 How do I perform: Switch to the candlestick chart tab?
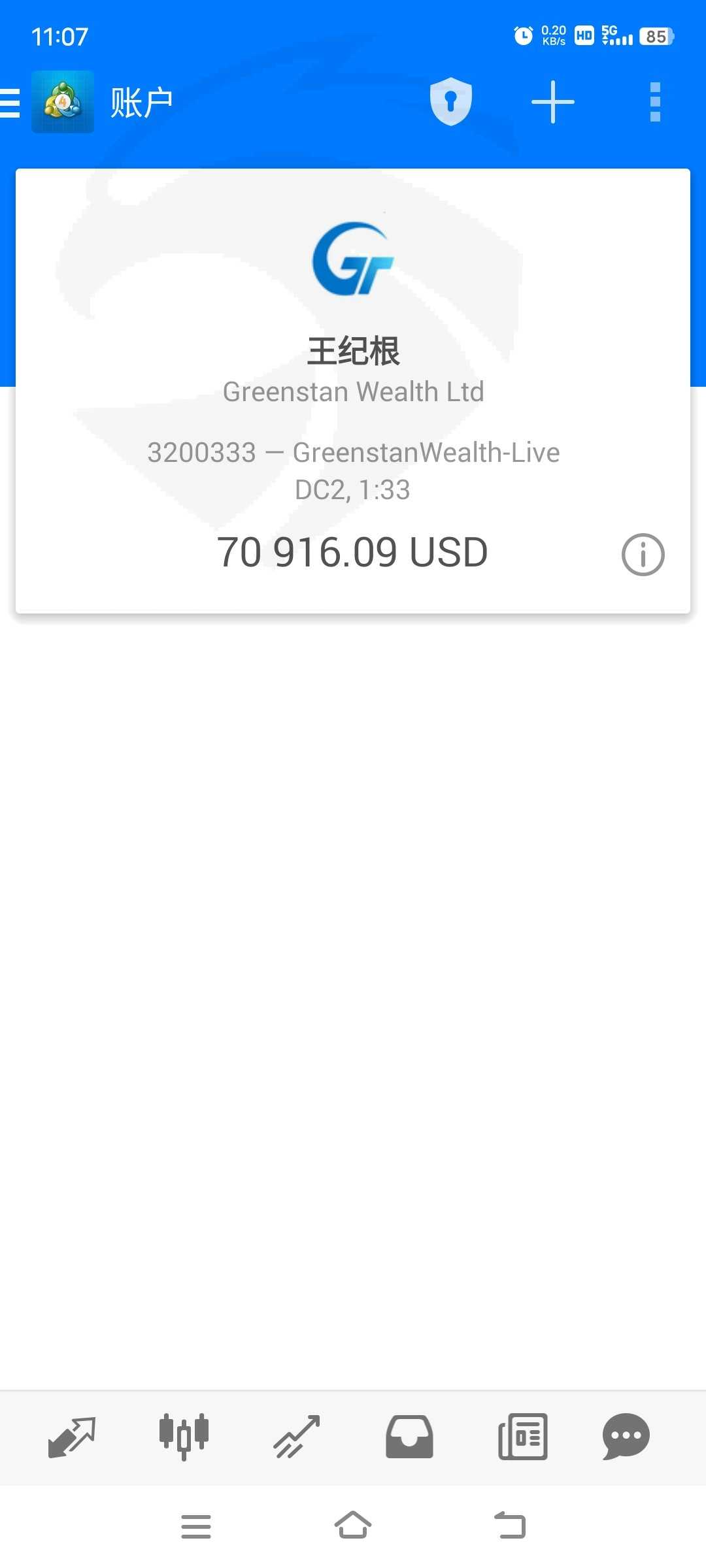pyautogui.click(x=184, y=1436)
